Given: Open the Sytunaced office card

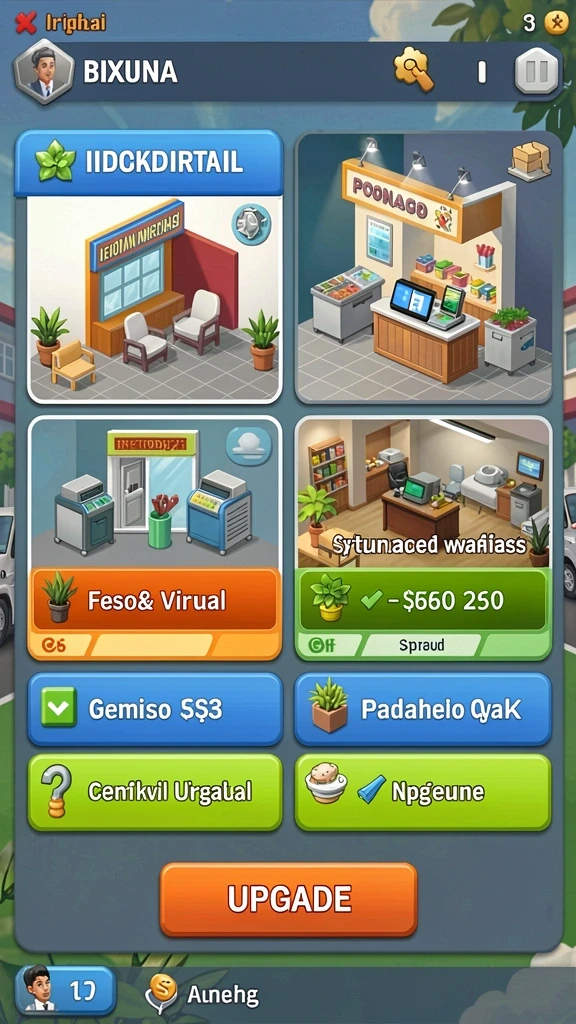Looking at the screenshot, I should point(424,492).
